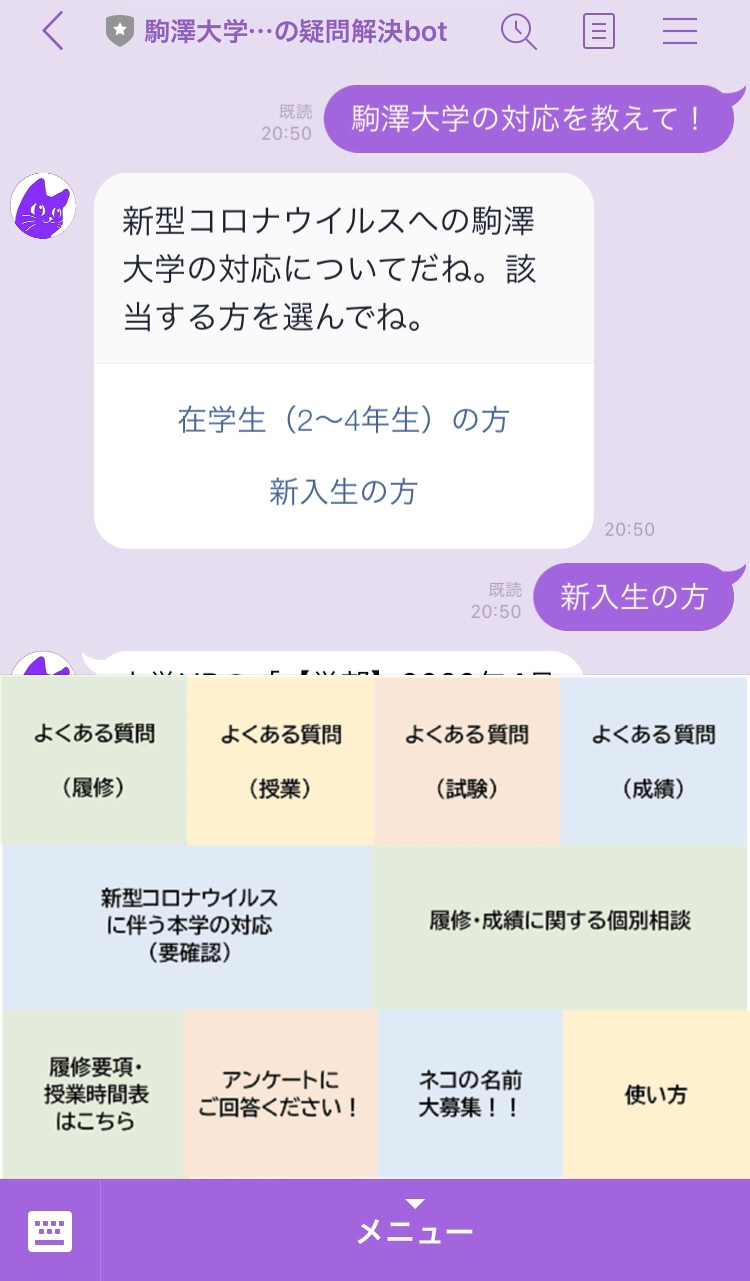Open the bot's purple cat avatar
The width and height of the screenshot is (750, 1281).
click(42, 206)
